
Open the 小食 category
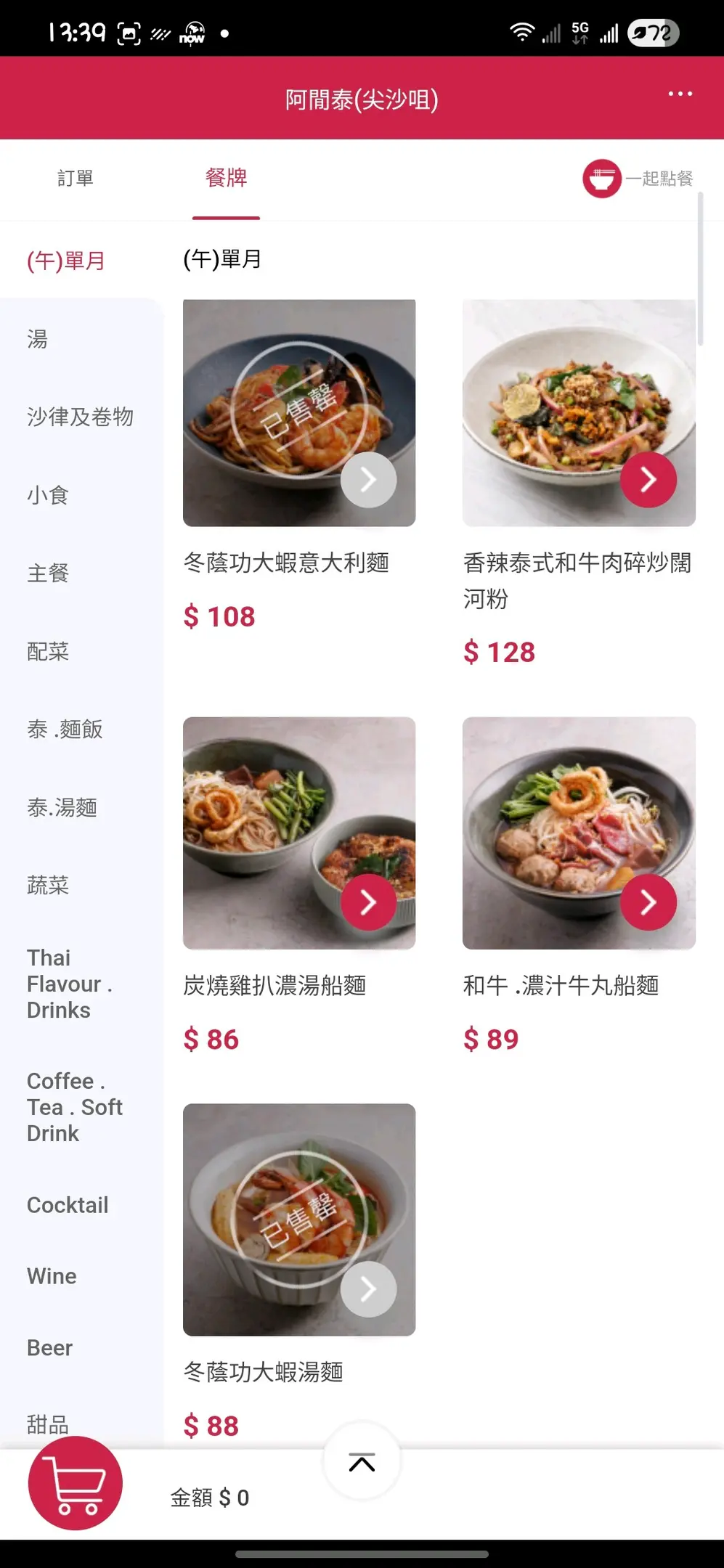coord(48,495)
